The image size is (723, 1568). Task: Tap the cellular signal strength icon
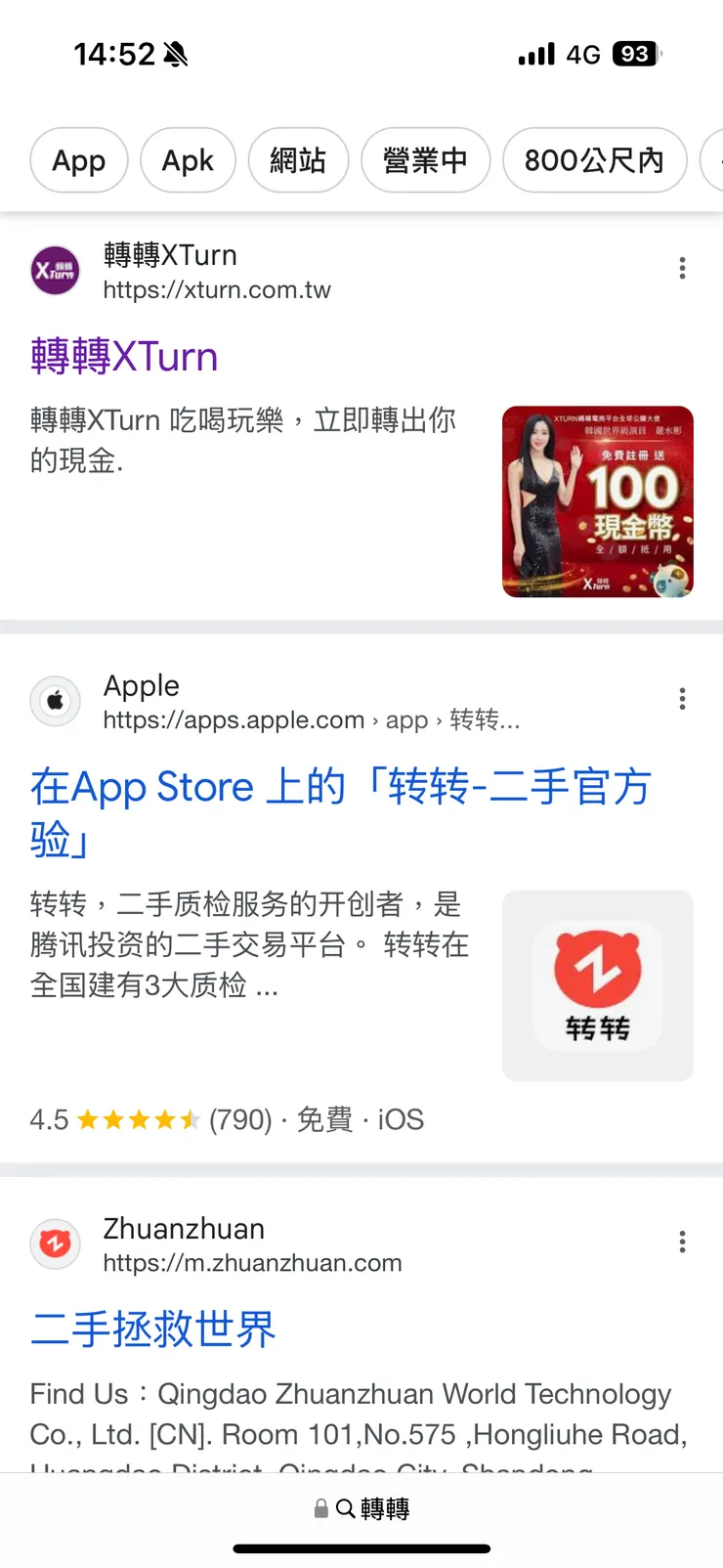[535, 54]
